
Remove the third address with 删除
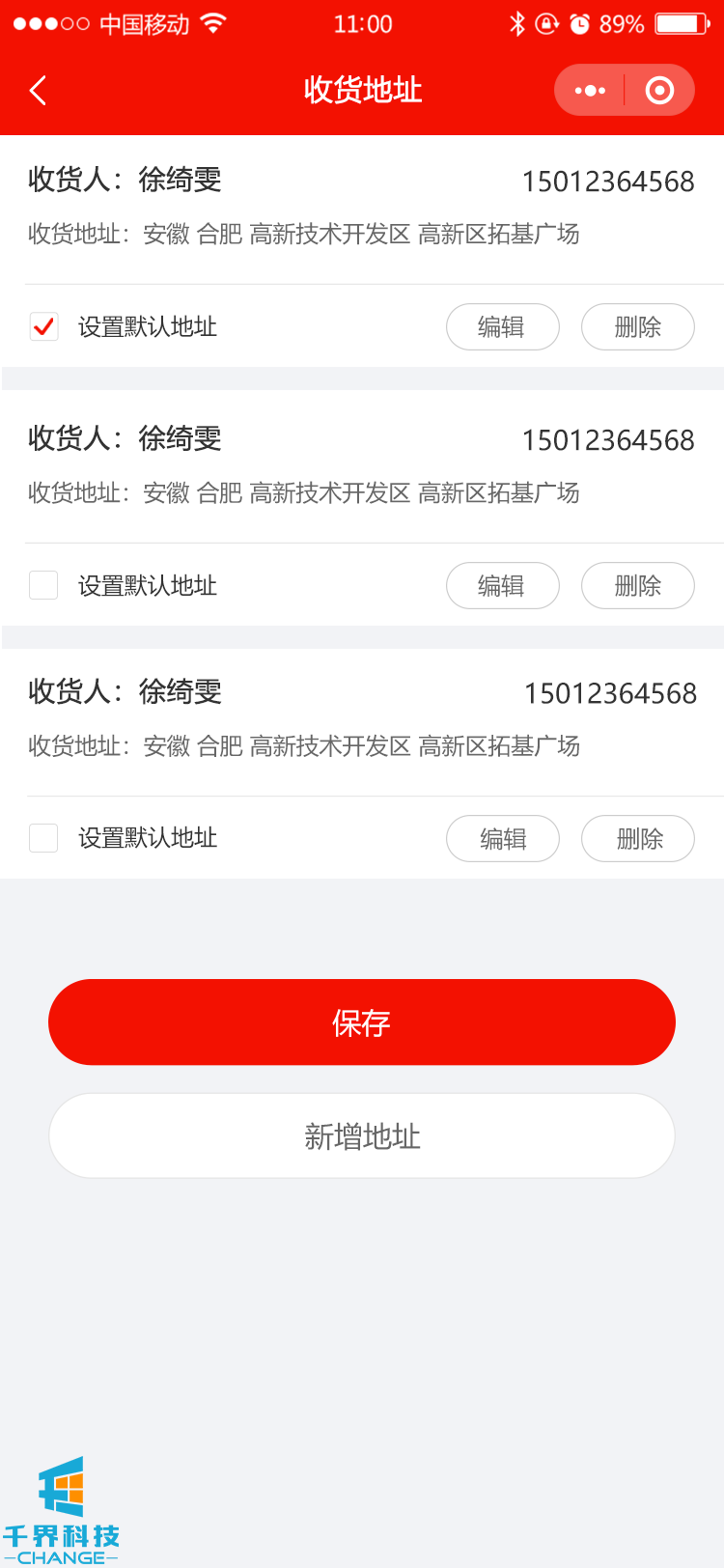point(637,838)
